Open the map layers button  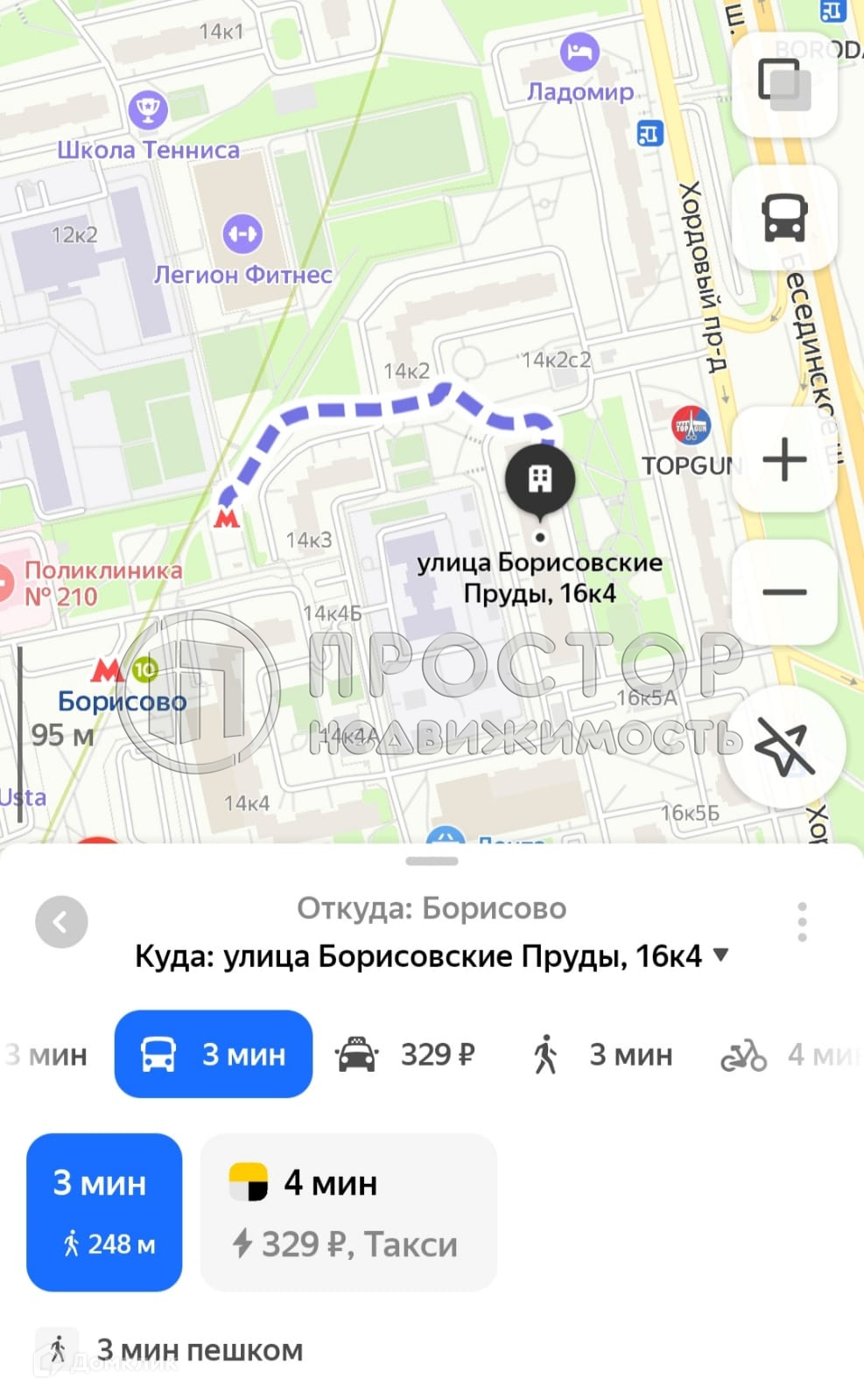[x=784, y=84]
